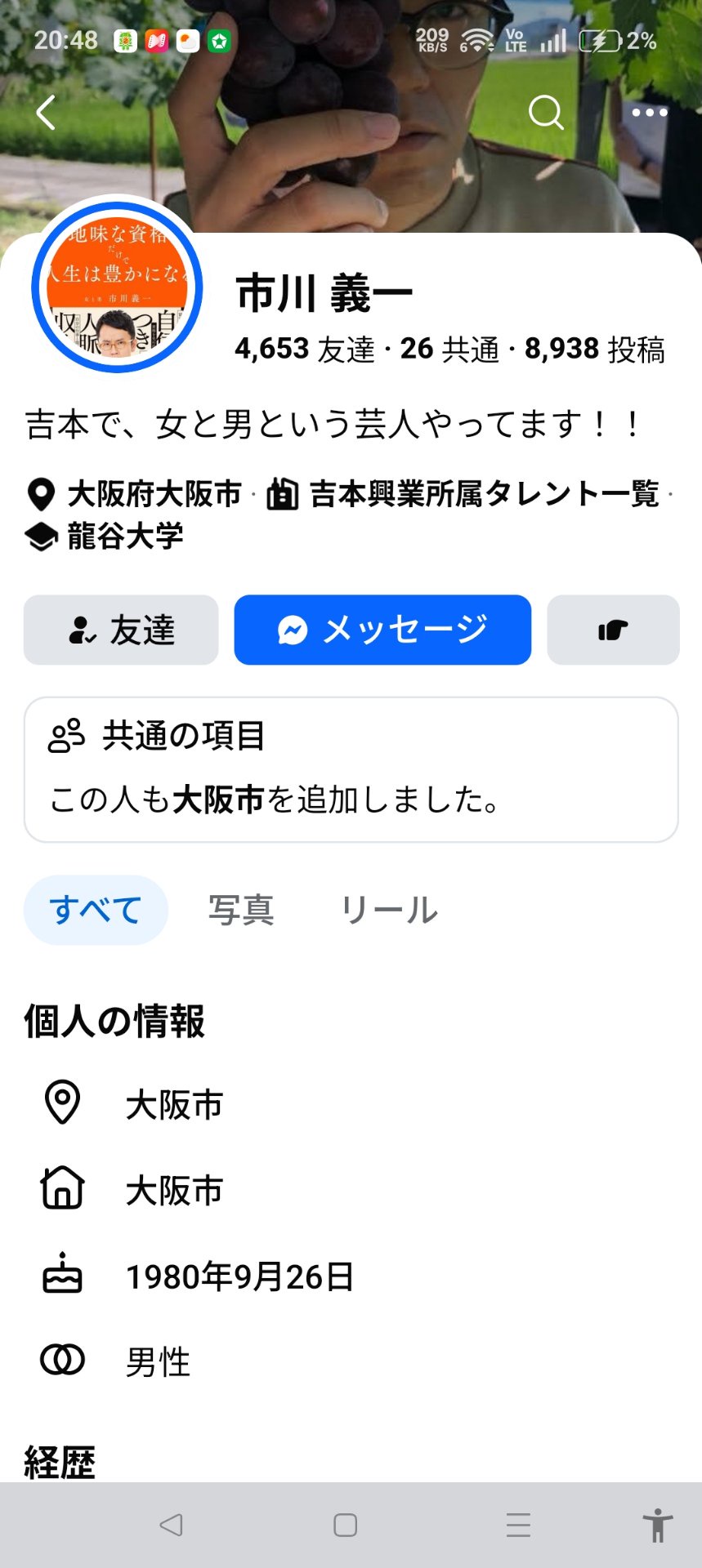Viewport: 702px width, 1568px height.
Task: Open the 龍谷大学 education link
Action: pyautogui.click(x=125, y=537)
